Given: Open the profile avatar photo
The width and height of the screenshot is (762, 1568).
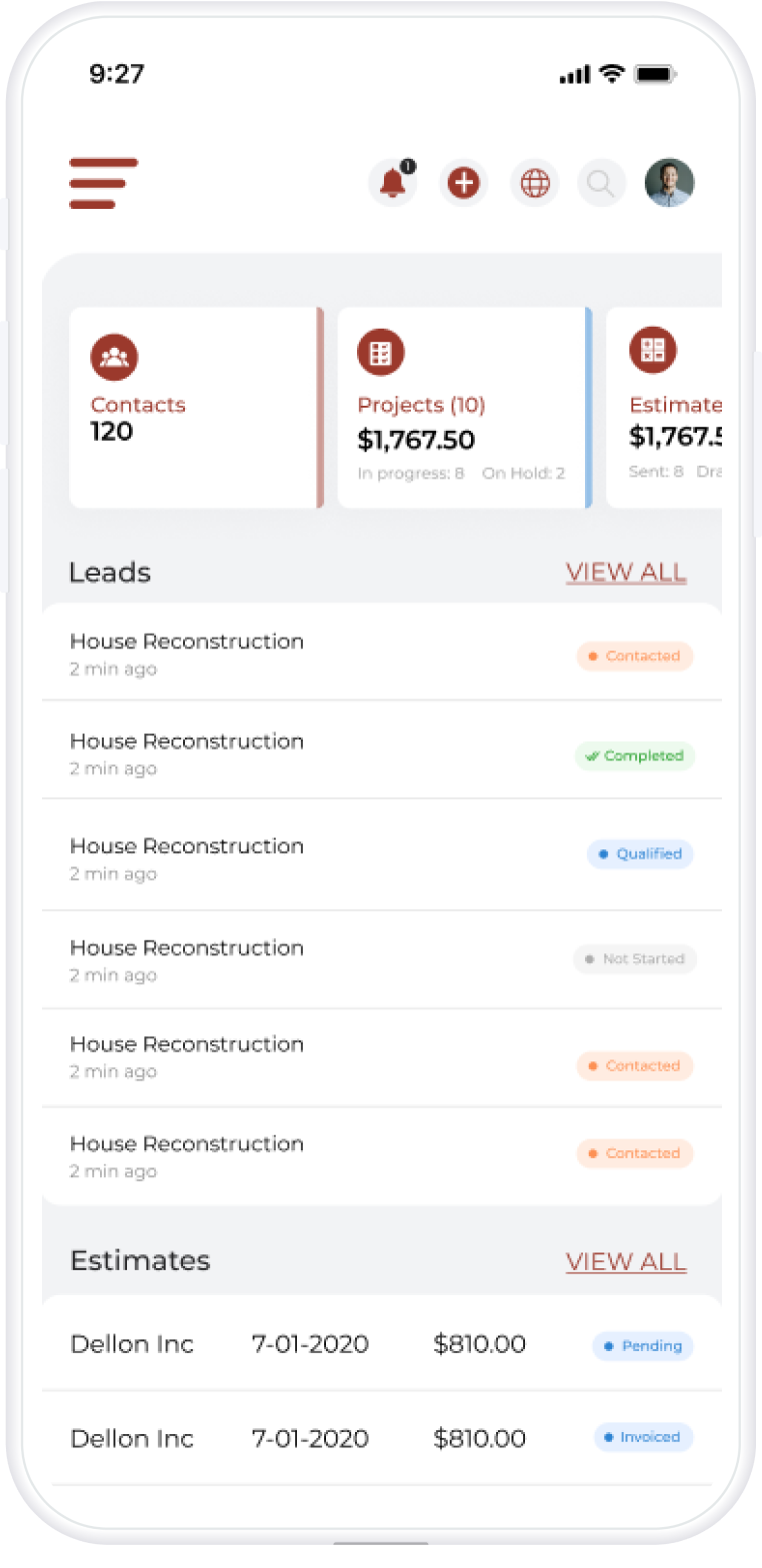Looking at the screenshot, I should click(670, 183).
